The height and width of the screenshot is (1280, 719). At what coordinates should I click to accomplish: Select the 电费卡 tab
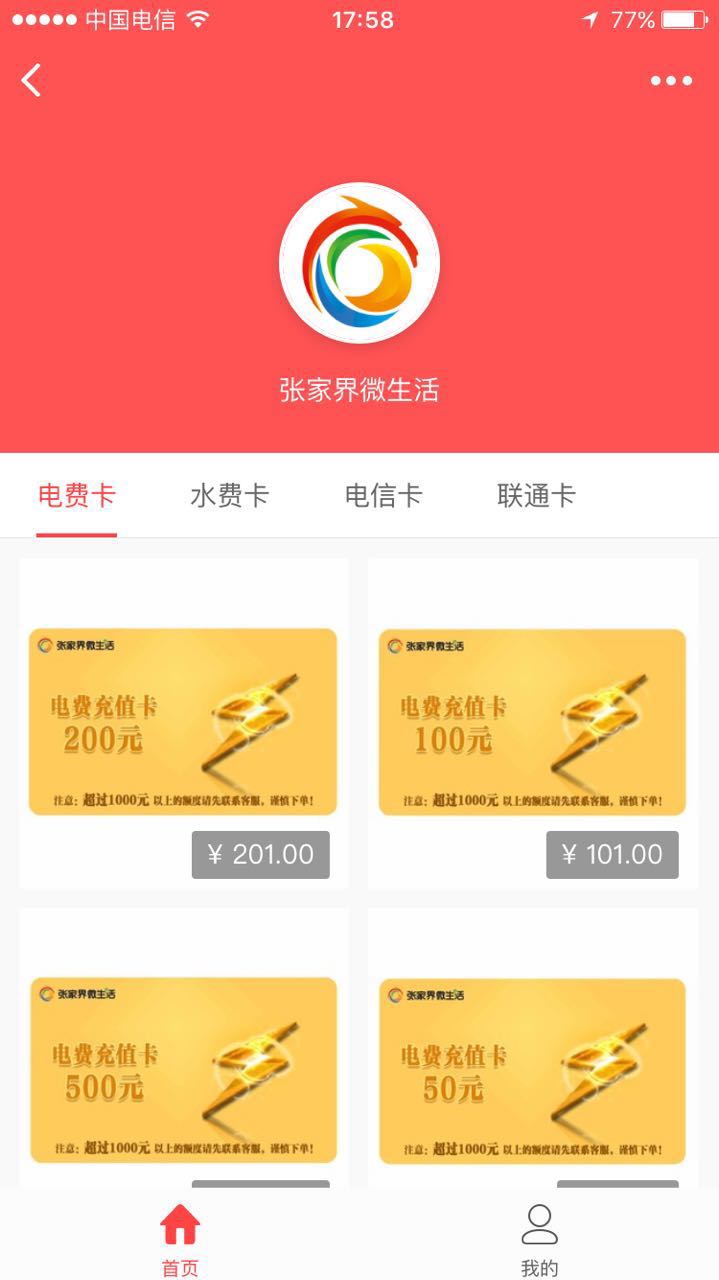pos(77,496)
